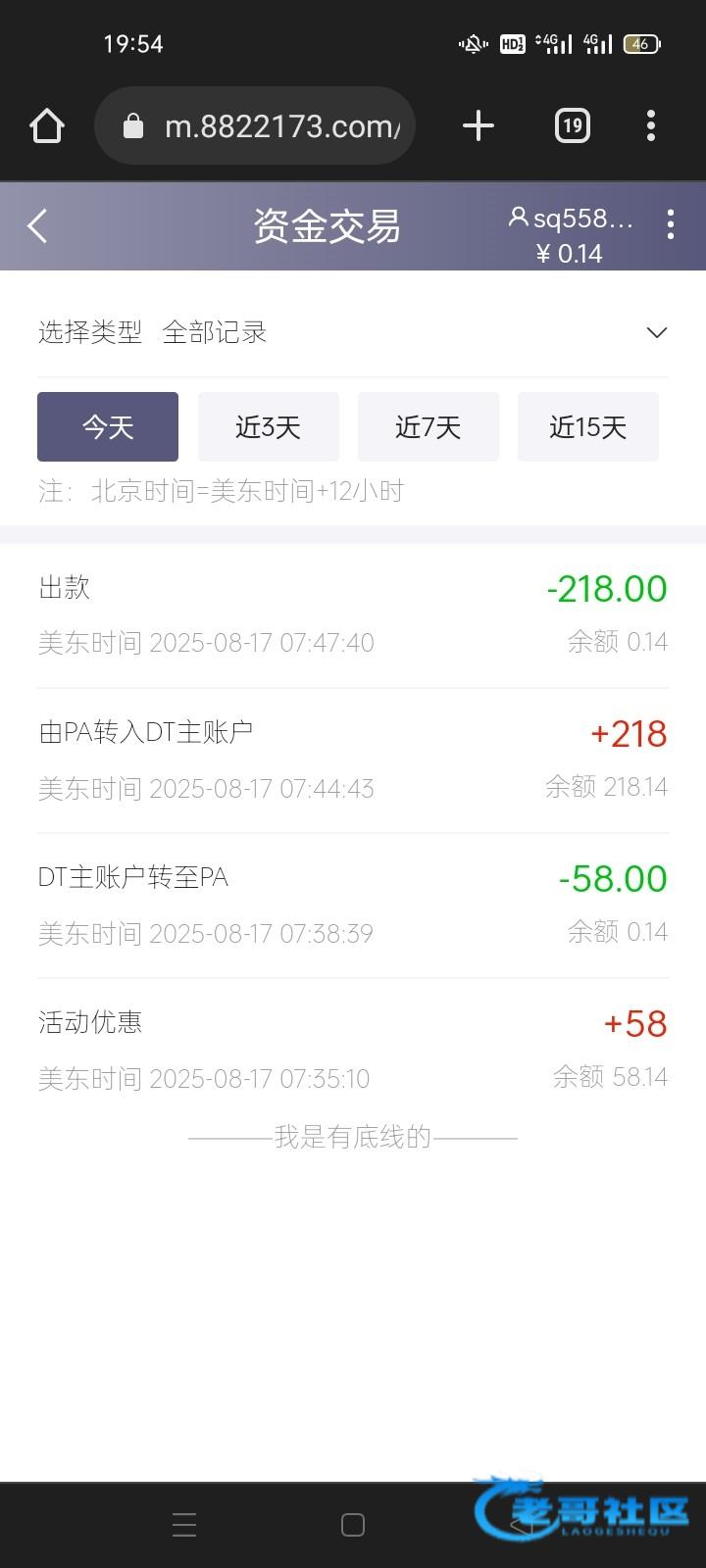Switch to the 近7天 filter

[x=429, y=426]
